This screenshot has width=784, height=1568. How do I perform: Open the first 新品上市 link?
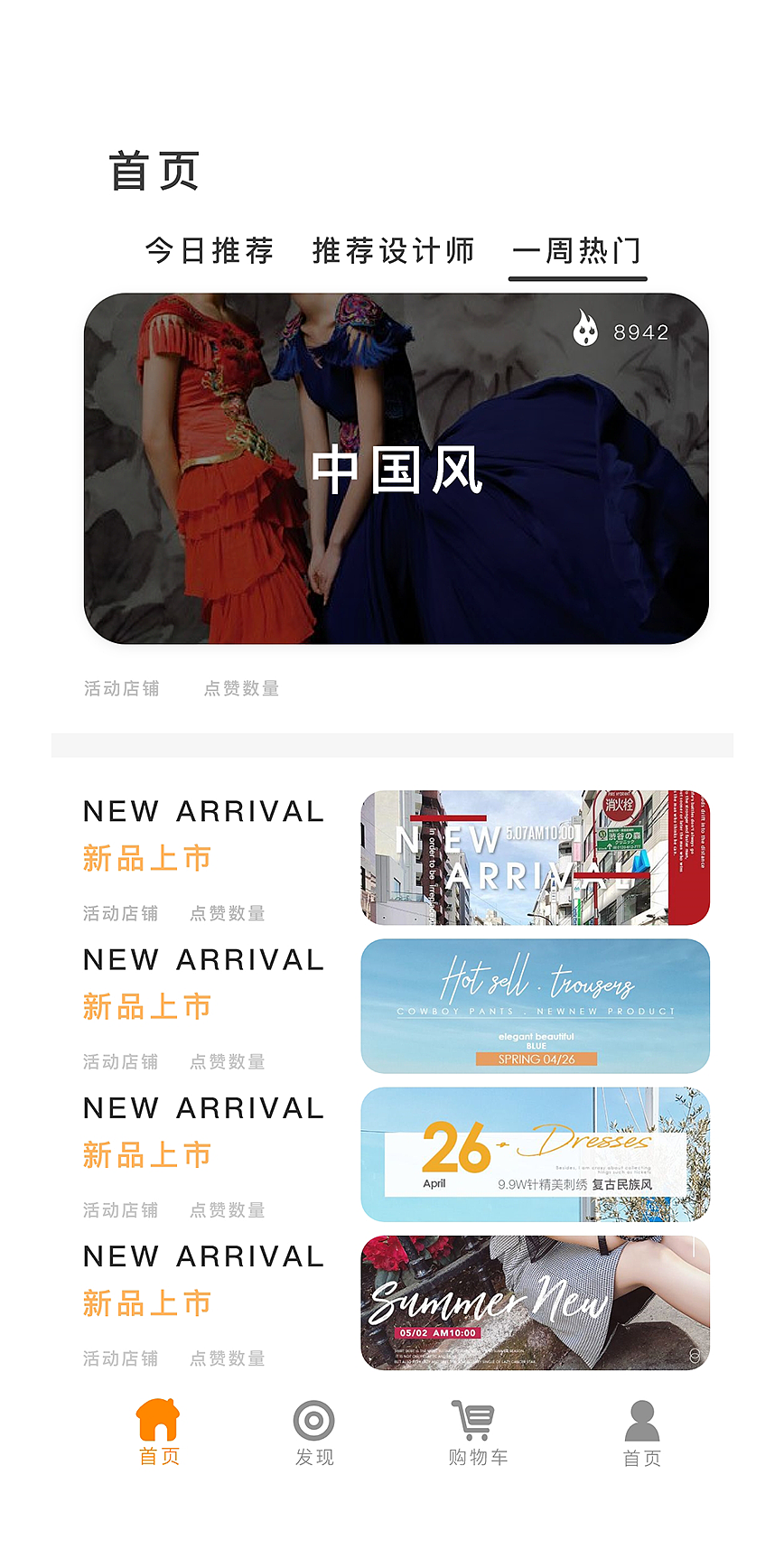145,859
